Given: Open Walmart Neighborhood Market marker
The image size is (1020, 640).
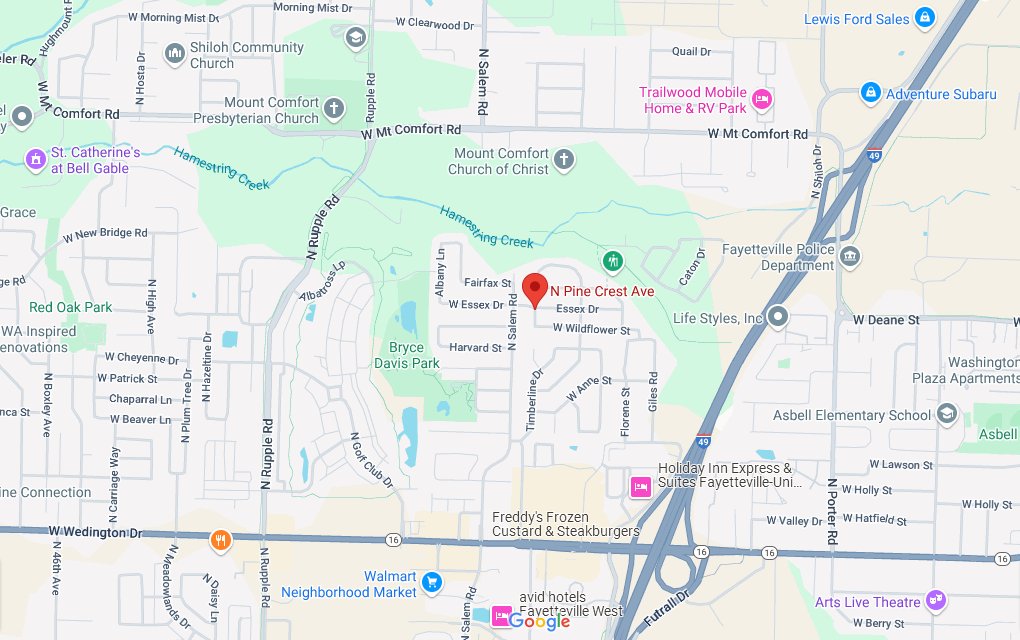Looking at the screenshot, I should [x=432, y=582].
